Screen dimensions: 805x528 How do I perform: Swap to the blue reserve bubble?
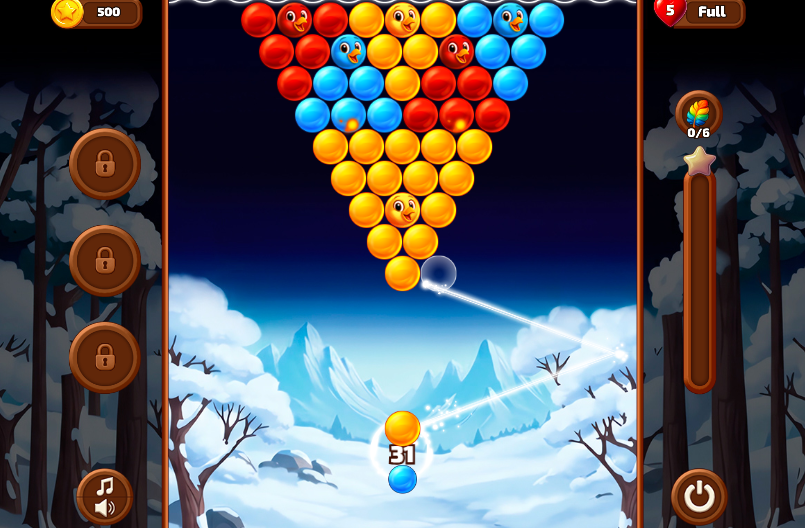(402, 480)
